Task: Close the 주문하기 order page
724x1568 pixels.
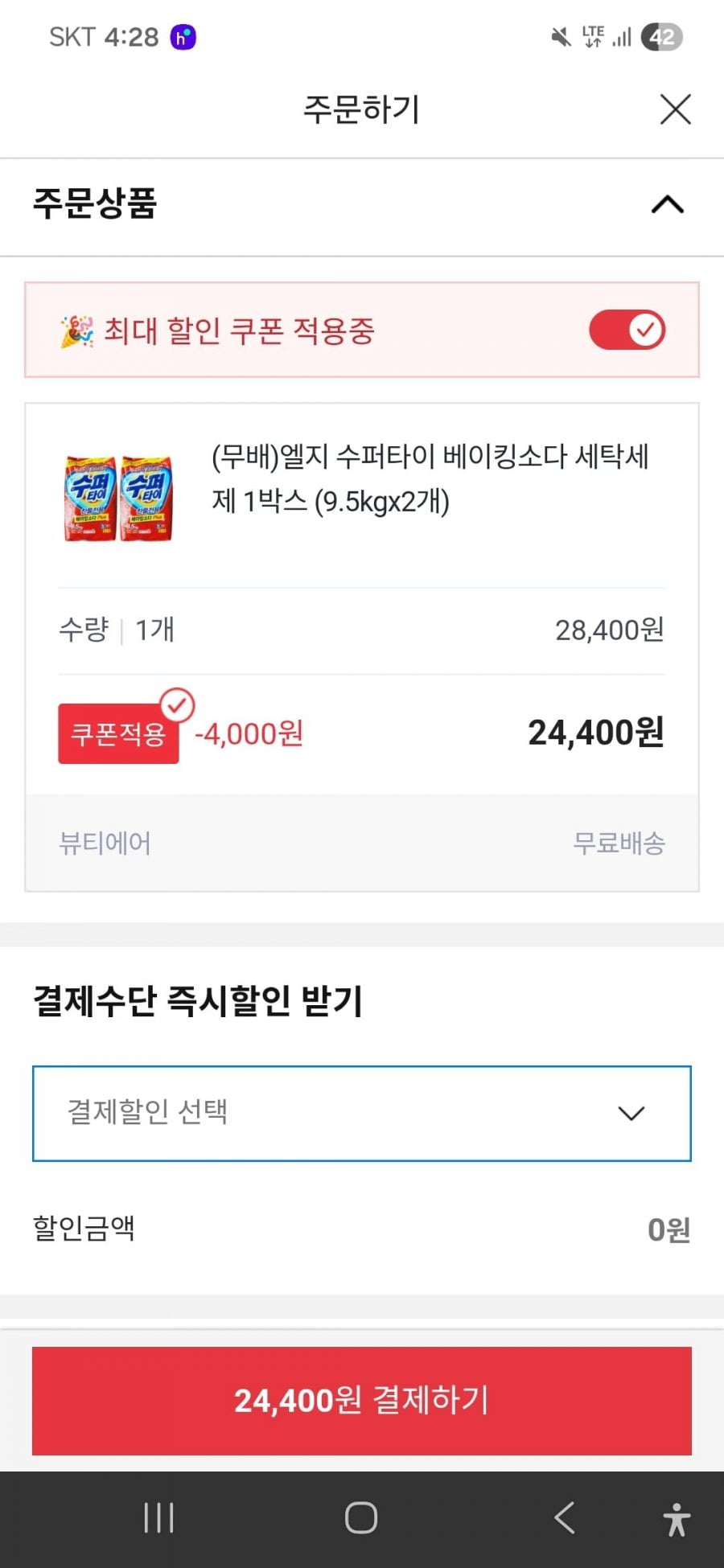Action: (675, 109)
